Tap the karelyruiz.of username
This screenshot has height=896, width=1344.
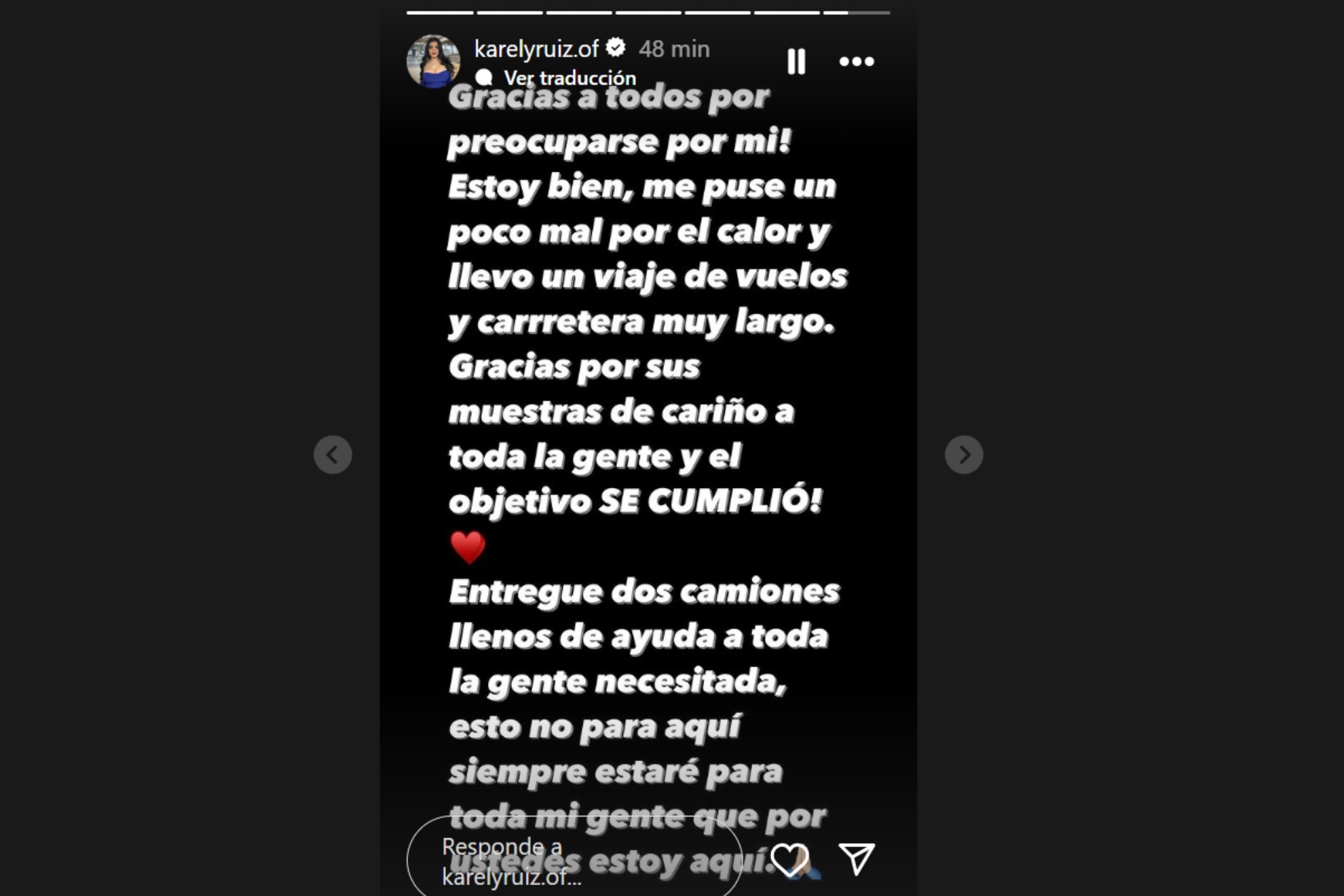[x=536, y=49]
